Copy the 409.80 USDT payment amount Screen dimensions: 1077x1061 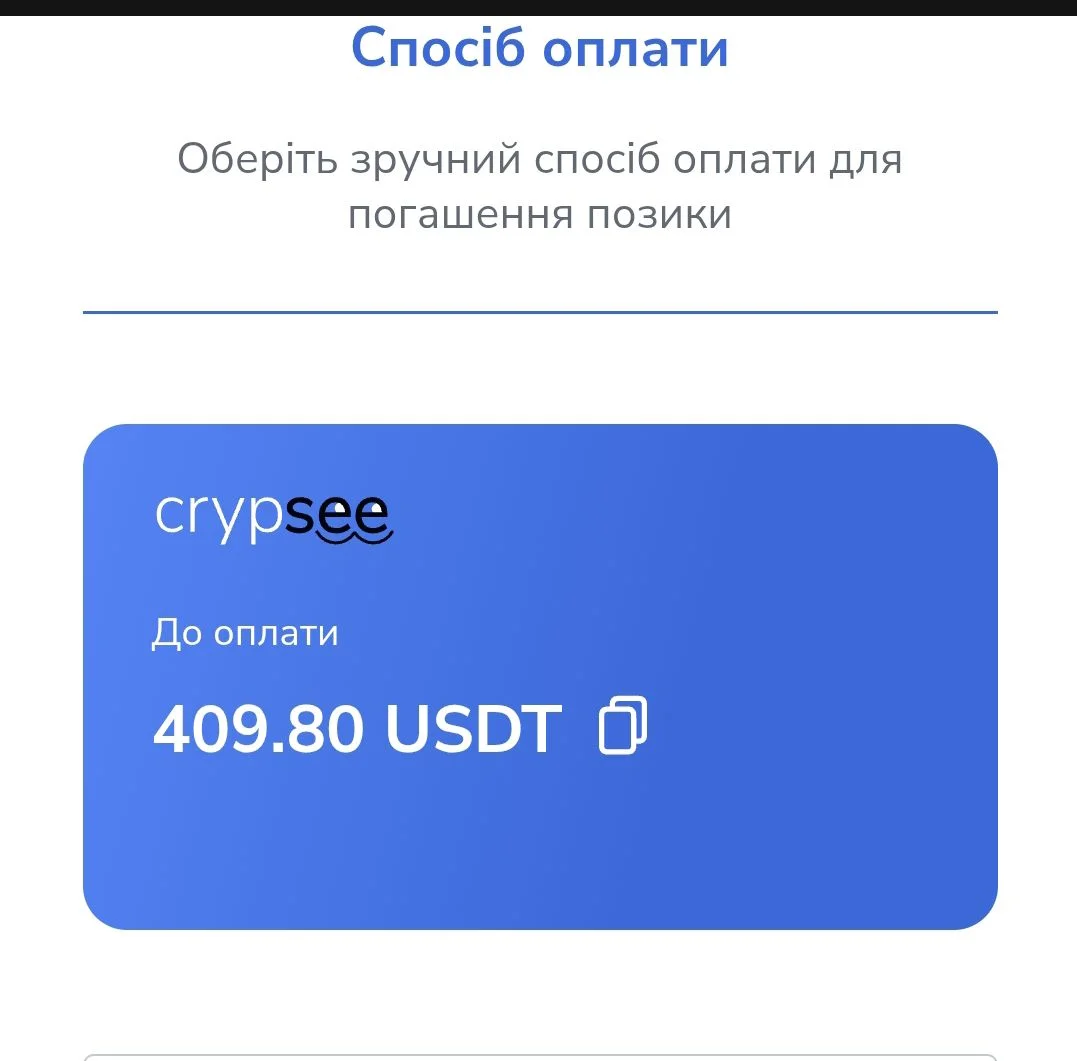623,727
